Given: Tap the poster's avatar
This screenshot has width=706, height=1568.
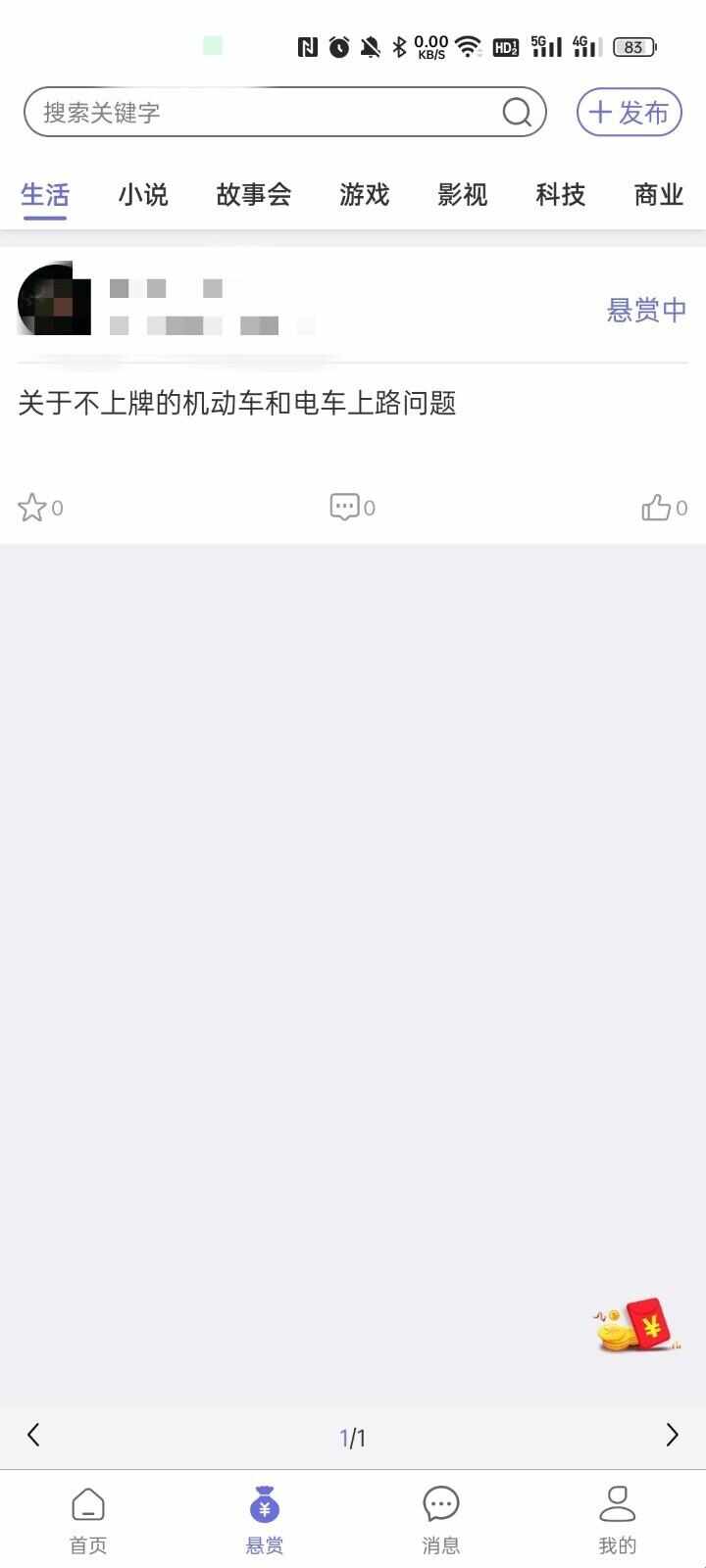Looking at the screenshot, I should coord(54,299).
